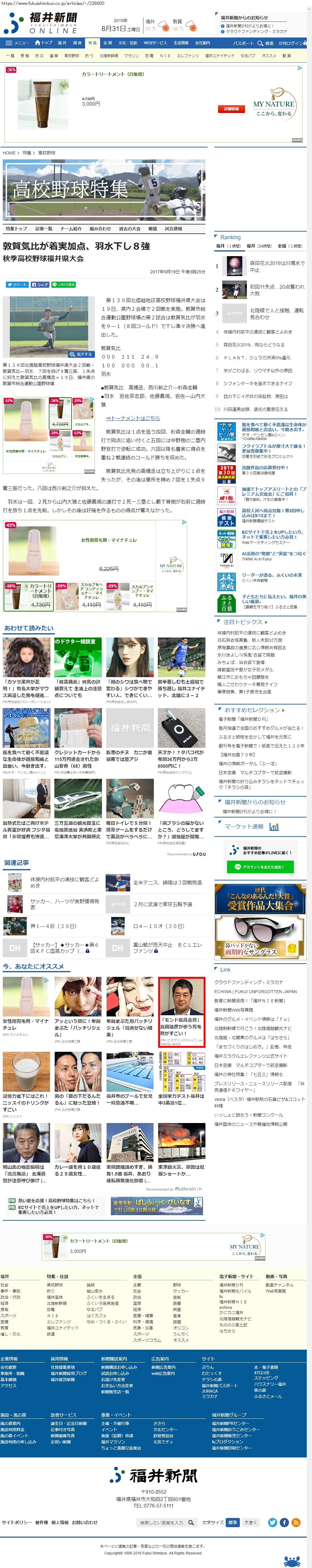Open related article 全米テニス、錦織は3回戦敗退
Image resolution: width=312 pixels, height=1568 pixels.
pyautogui.click(x=167, y=883)
